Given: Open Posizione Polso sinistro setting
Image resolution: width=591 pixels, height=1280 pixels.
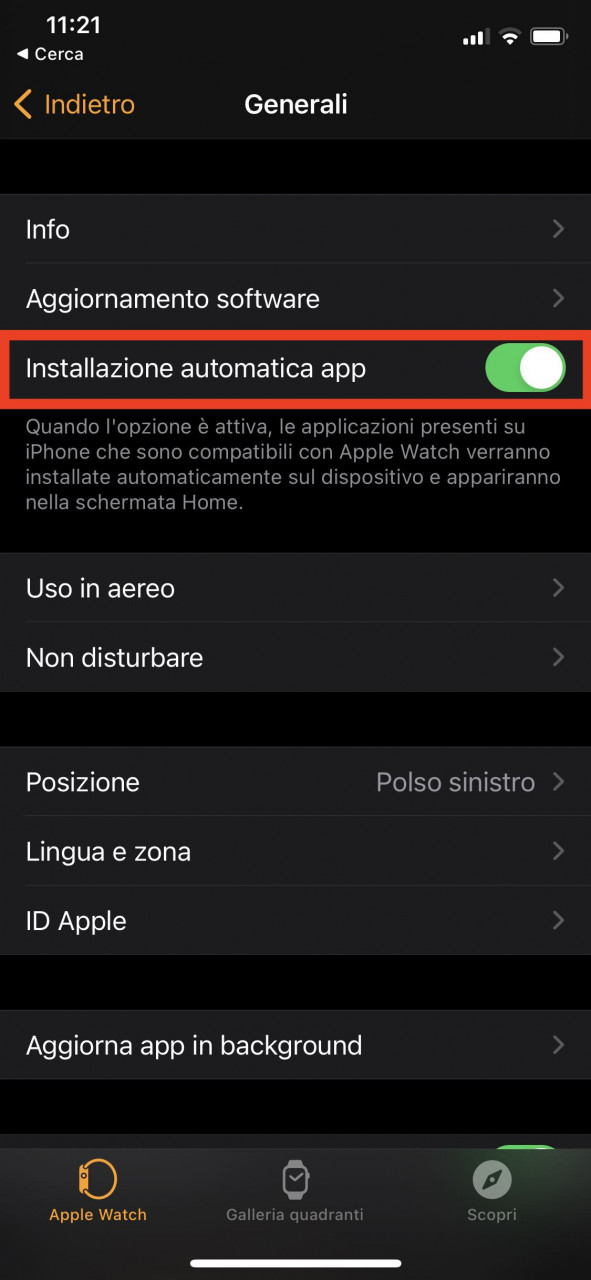Looking at the screenshot, I should coord(295,782).
